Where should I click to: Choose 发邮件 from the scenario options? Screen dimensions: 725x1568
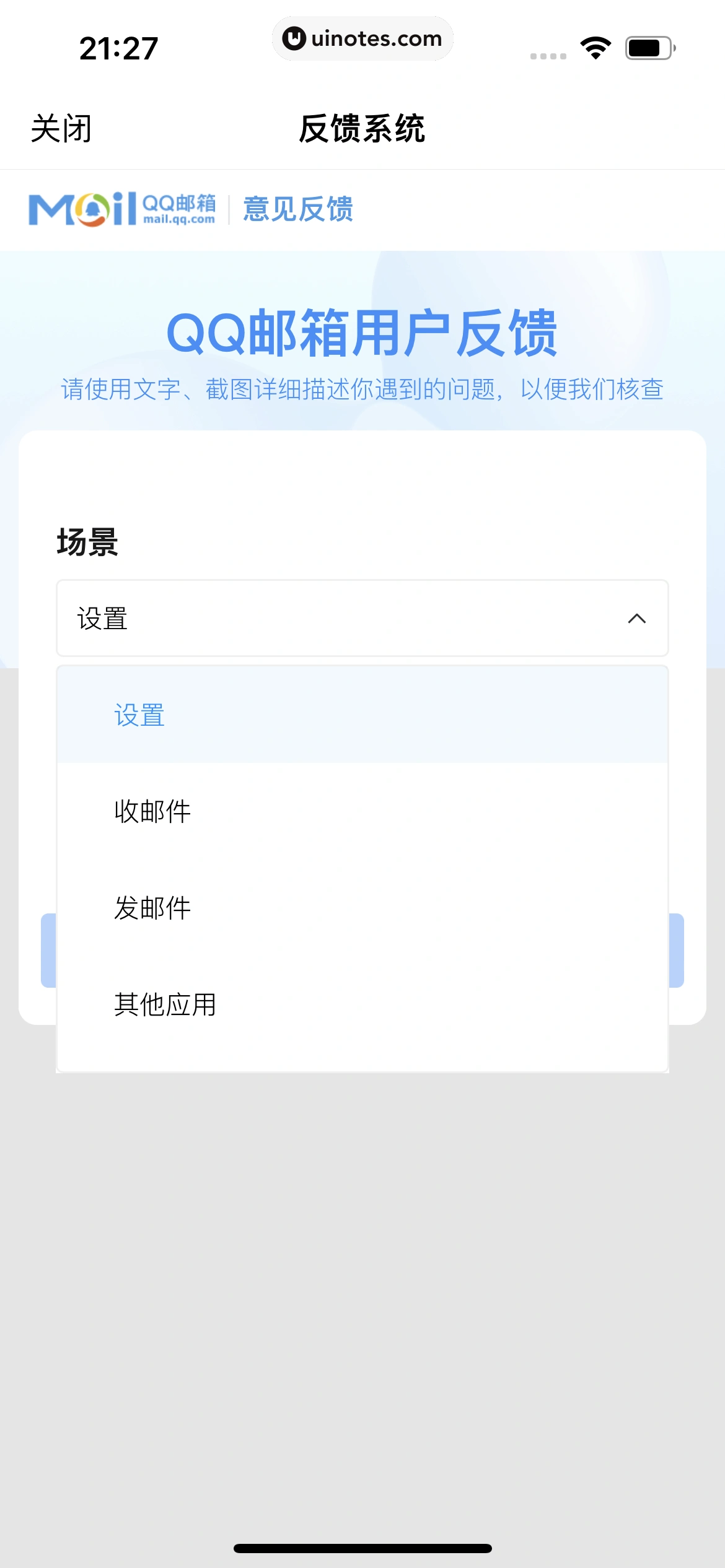coord(152,908)
